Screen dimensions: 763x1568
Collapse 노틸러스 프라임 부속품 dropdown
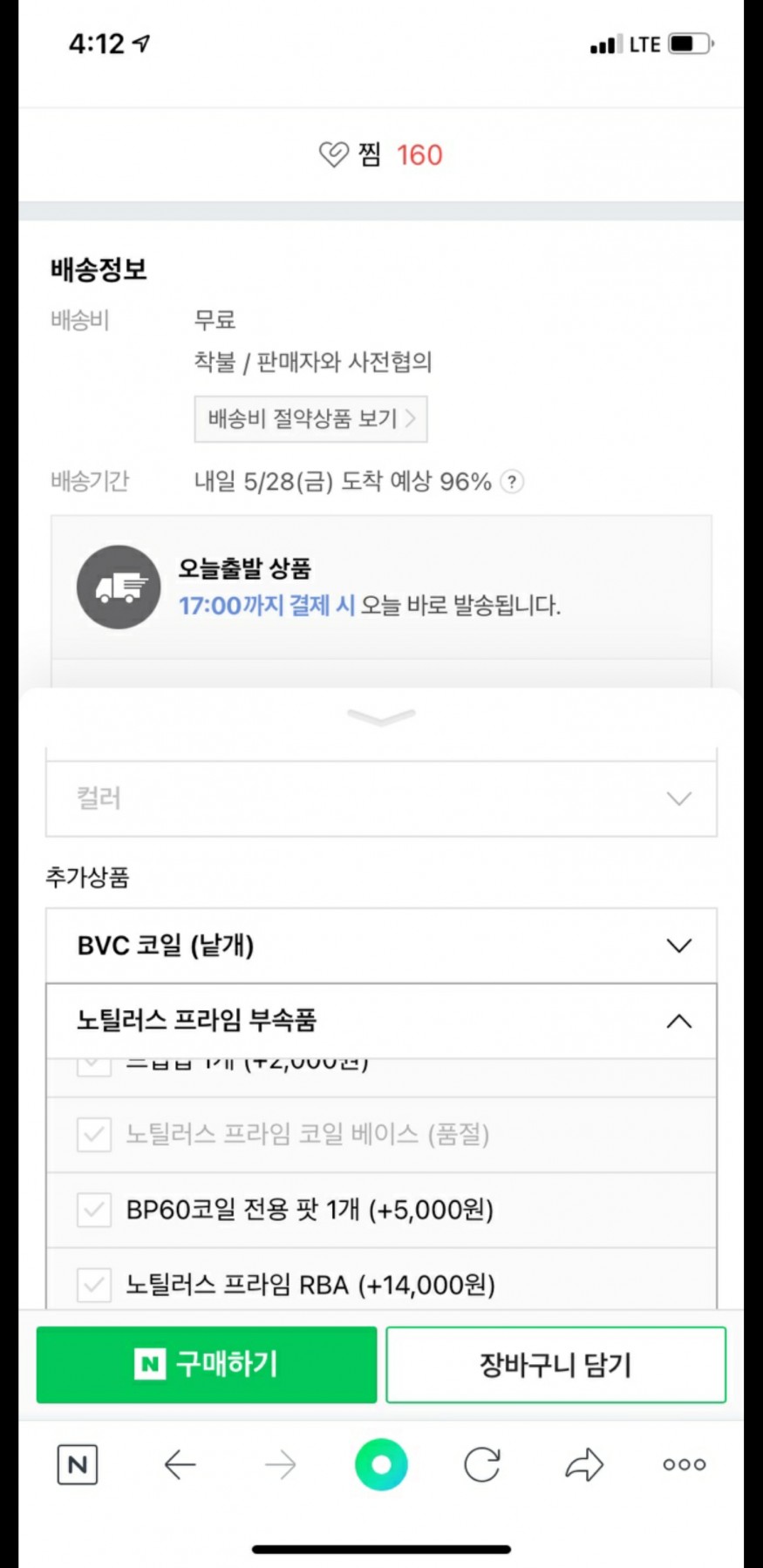click(381, 1021)
